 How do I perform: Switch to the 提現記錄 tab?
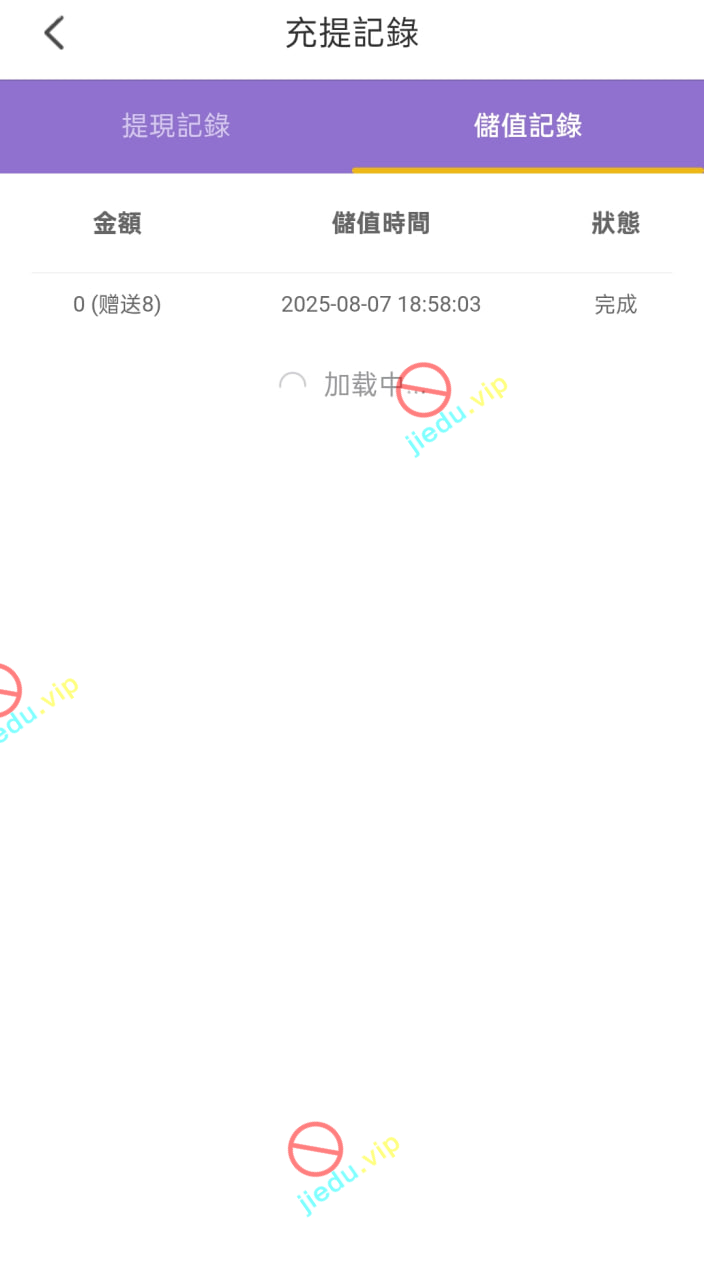pos(176,126)
